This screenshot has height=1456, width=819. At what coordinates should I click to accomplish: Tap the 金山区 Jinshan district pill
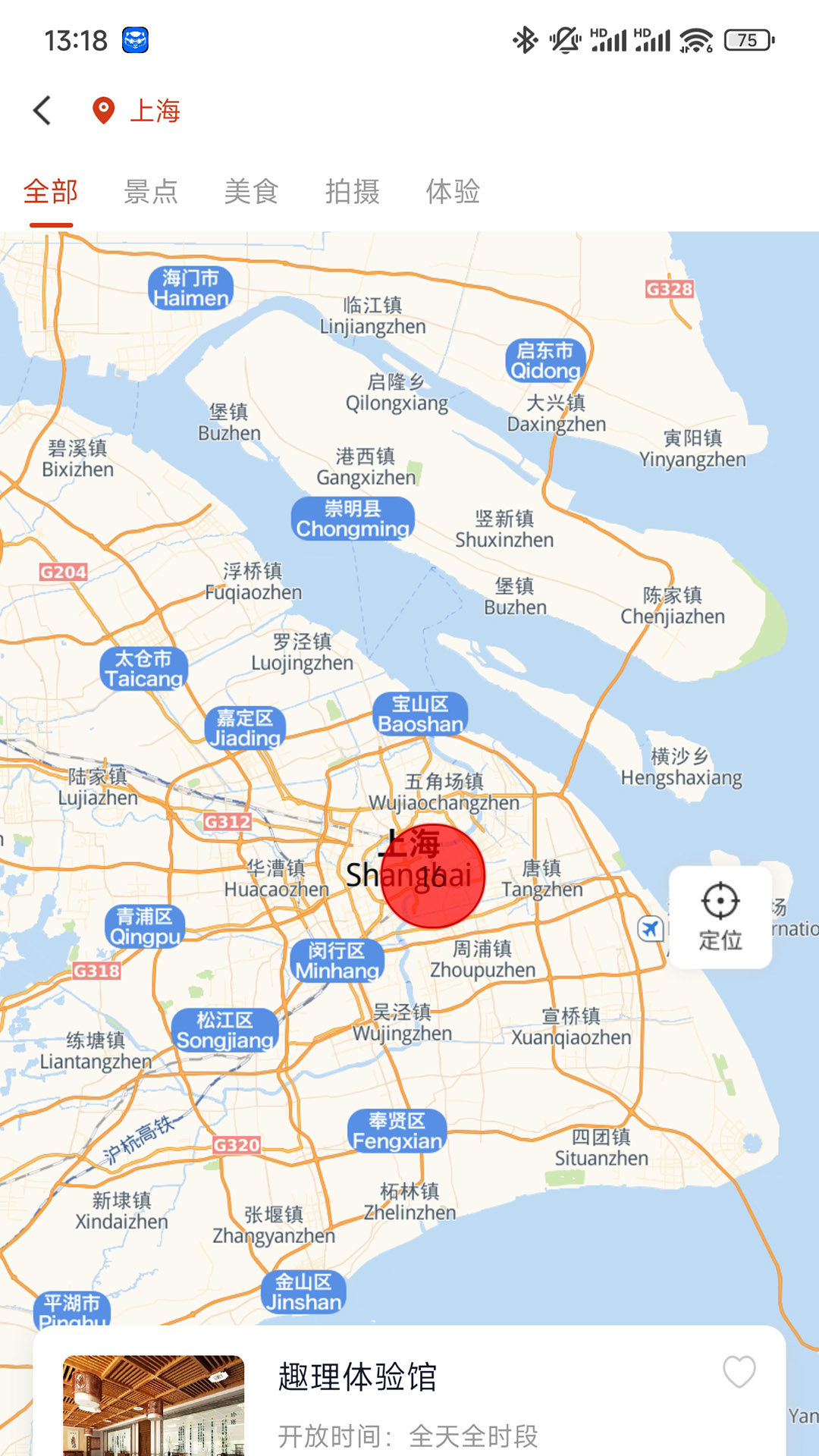[x=303, y=1291]
